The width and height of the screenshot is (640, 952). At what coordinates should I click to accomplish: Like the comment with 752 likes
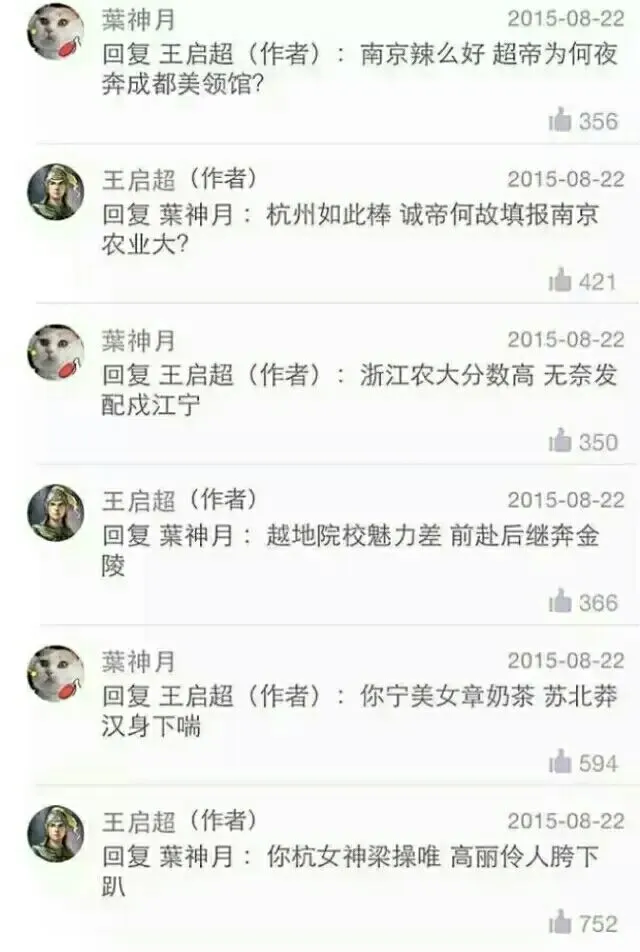(x=560, y=922)
